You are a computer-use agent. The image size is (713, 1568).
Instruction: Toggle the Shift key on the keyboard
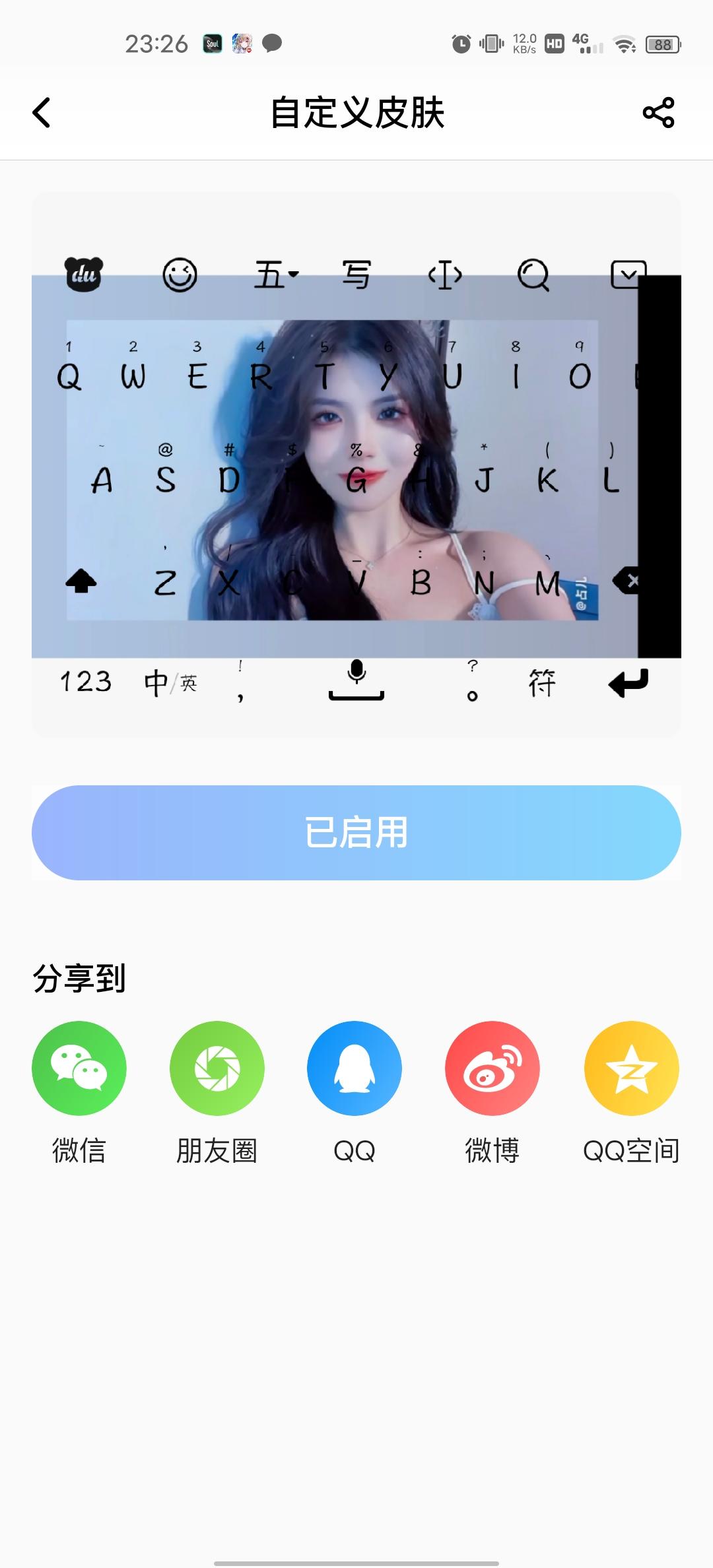[x=82, y=581]
